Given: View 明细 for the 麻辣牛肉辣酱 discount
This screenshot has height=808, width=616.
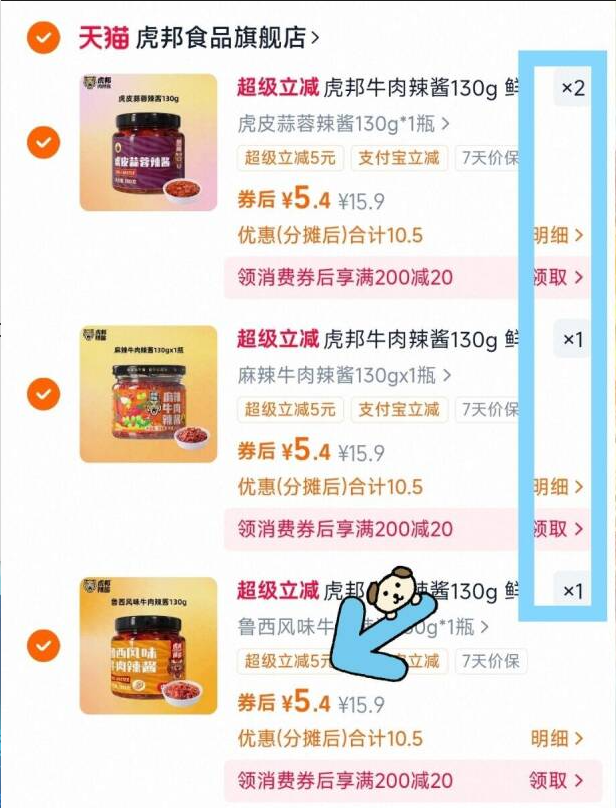Looking at the screenshot, I should (559, 487).
